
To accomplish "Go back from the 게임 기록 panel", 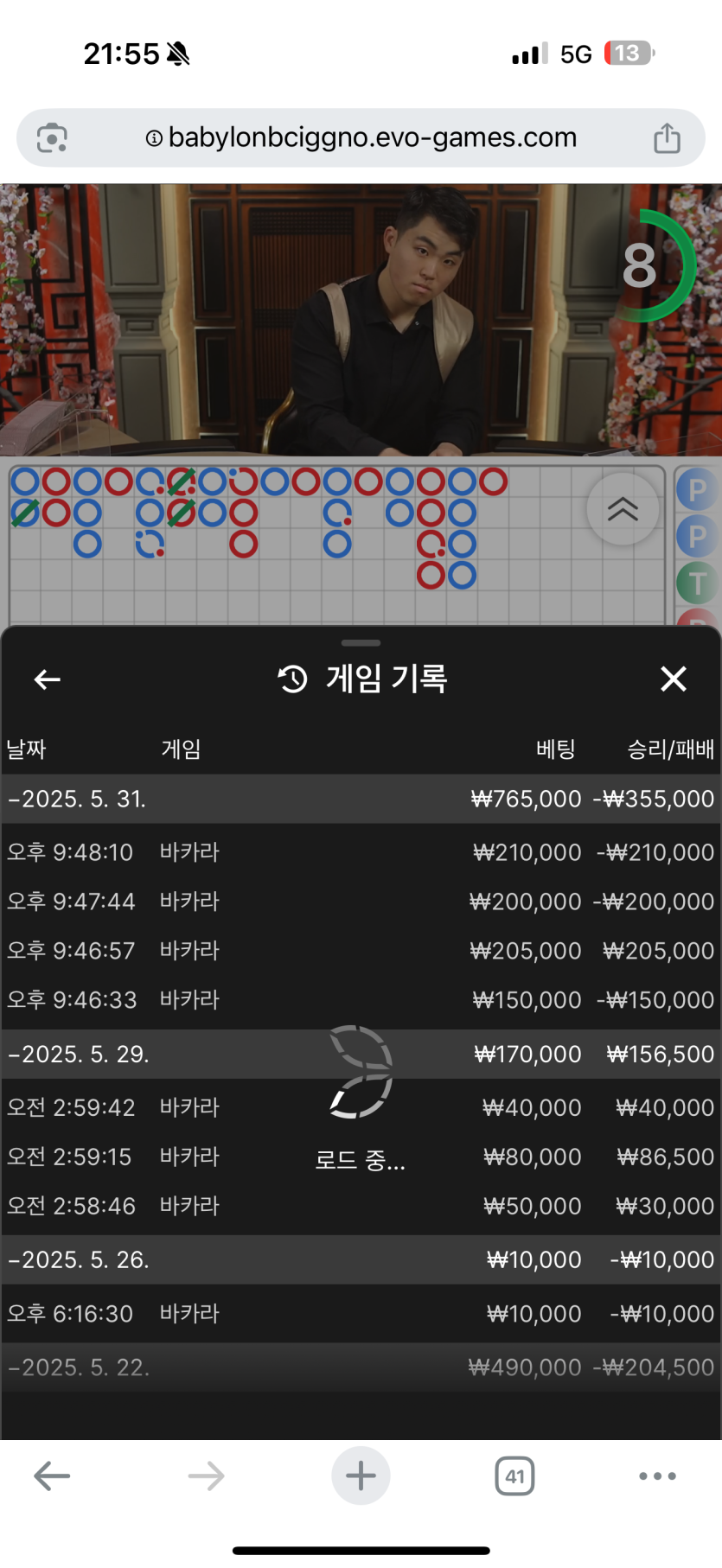I will coord(48,679).
